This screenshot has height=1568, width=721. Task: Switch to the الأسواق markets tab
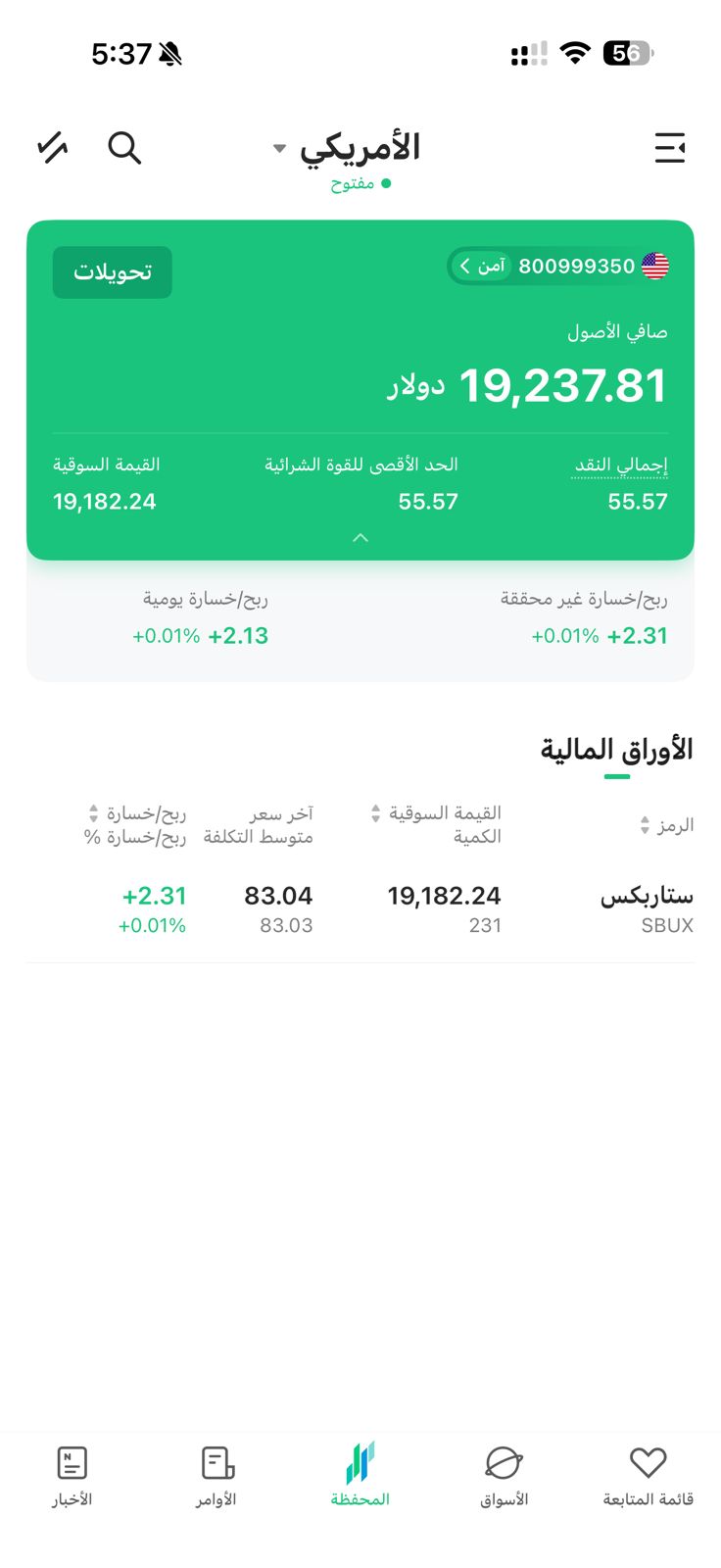pos(504,1476)
